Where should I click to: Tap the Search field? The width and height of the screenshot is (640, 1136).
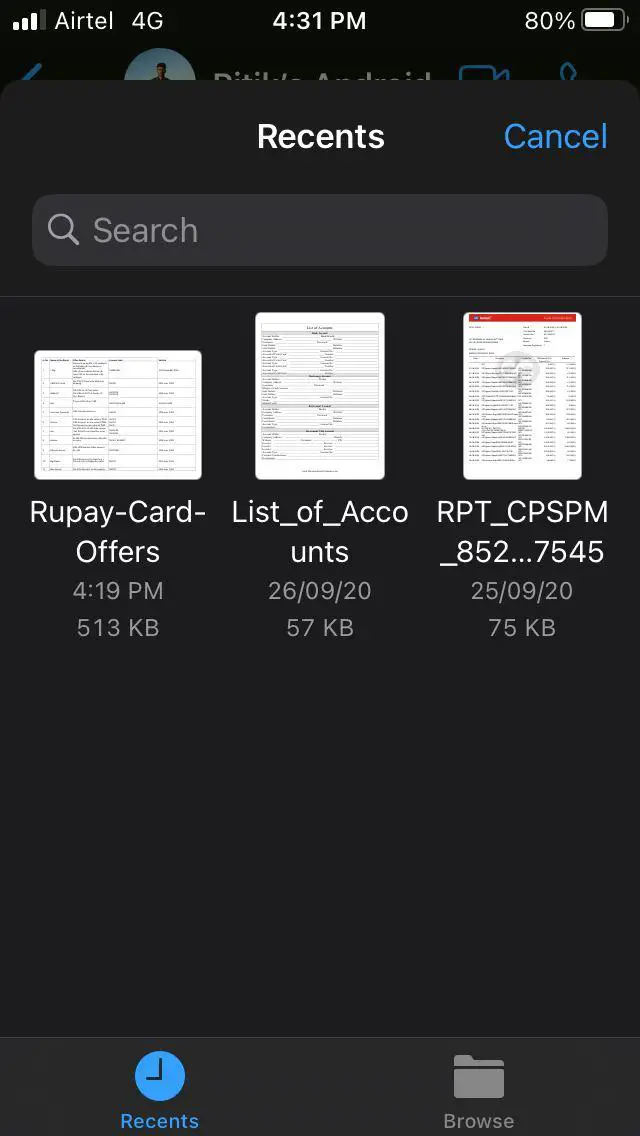pos(320,230)
